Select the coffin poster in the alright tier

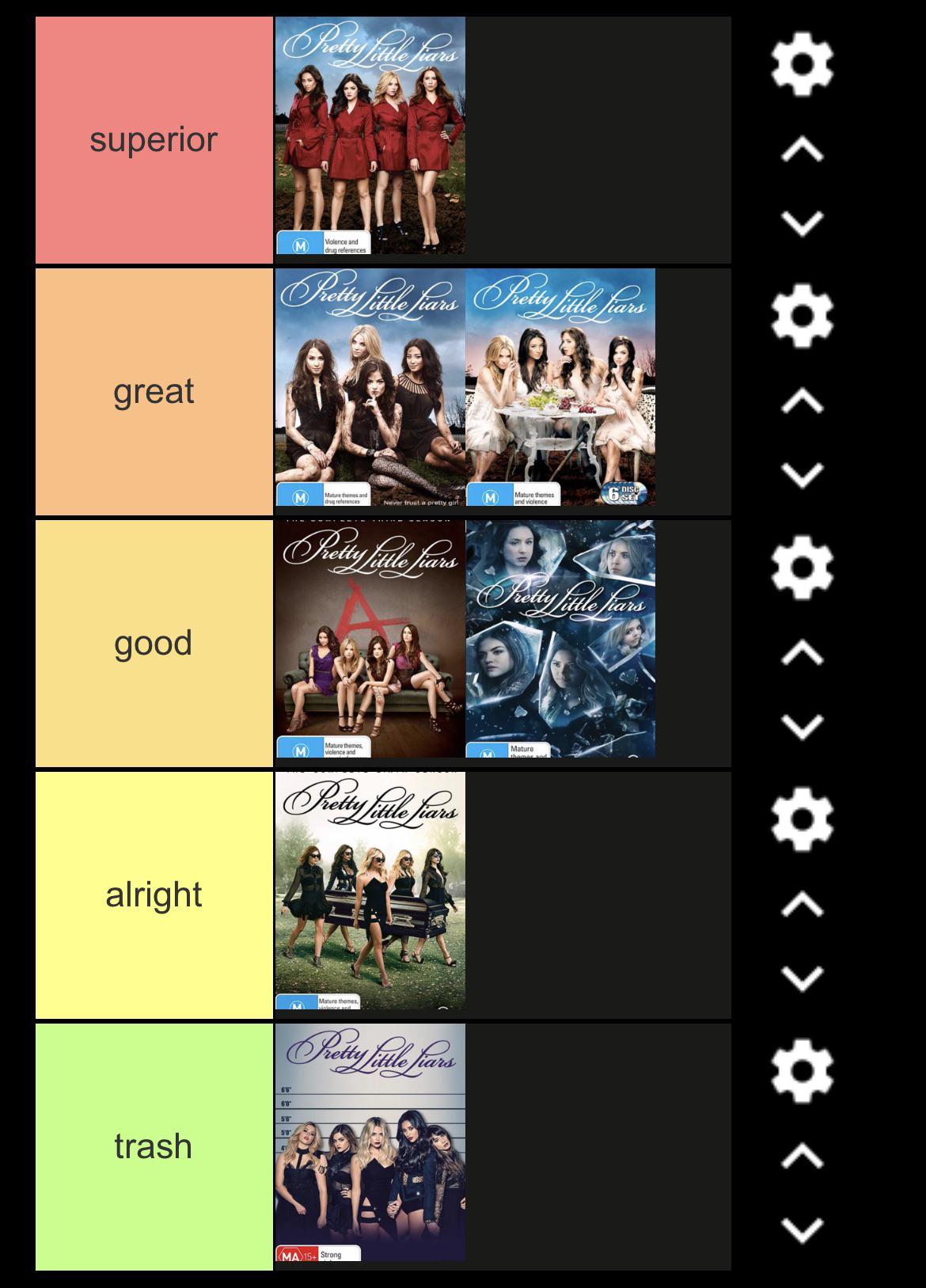(370, 893)
